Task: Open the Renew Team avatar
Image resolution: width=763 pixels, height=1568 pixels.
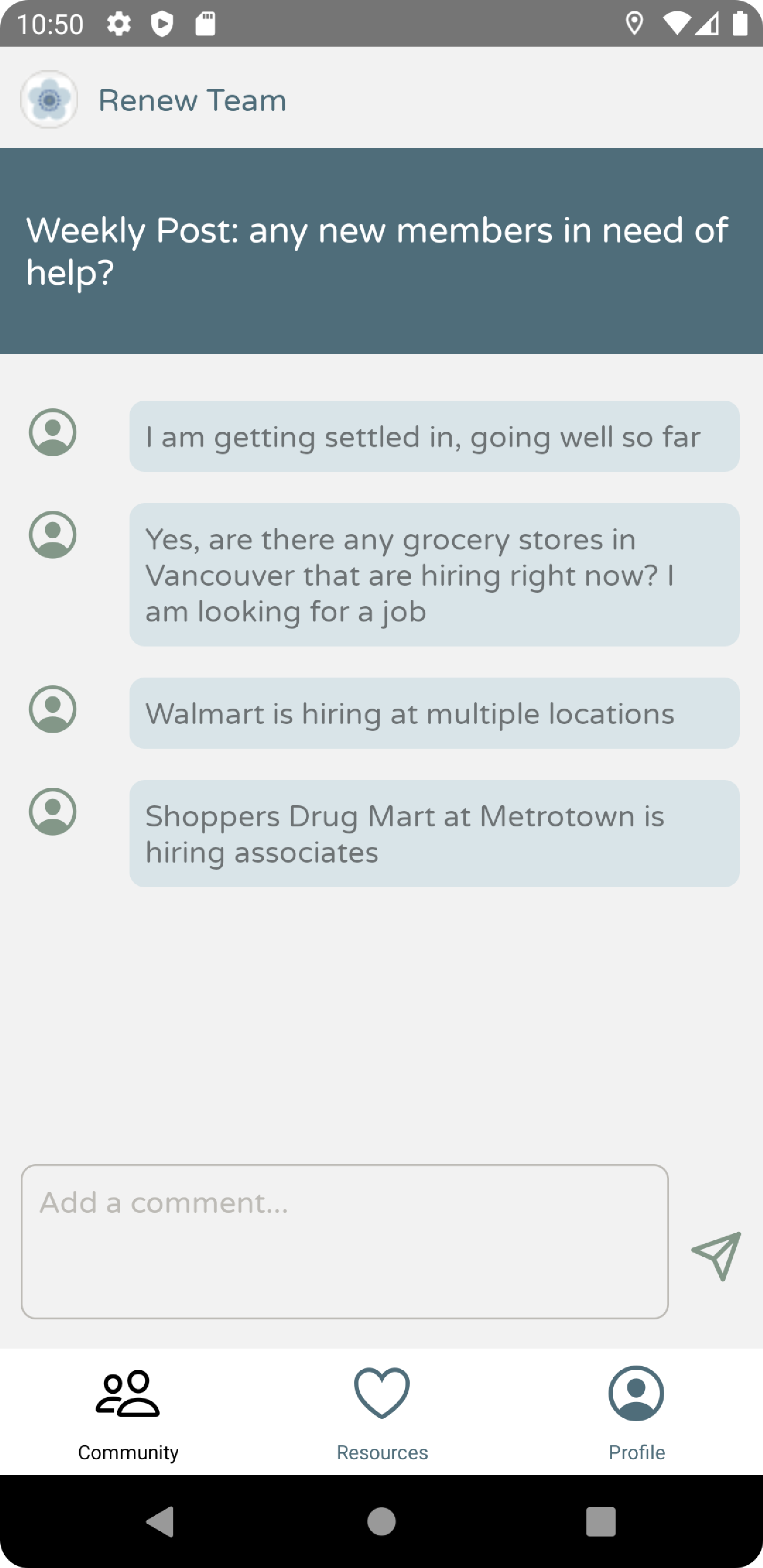Action: point(49,99)
